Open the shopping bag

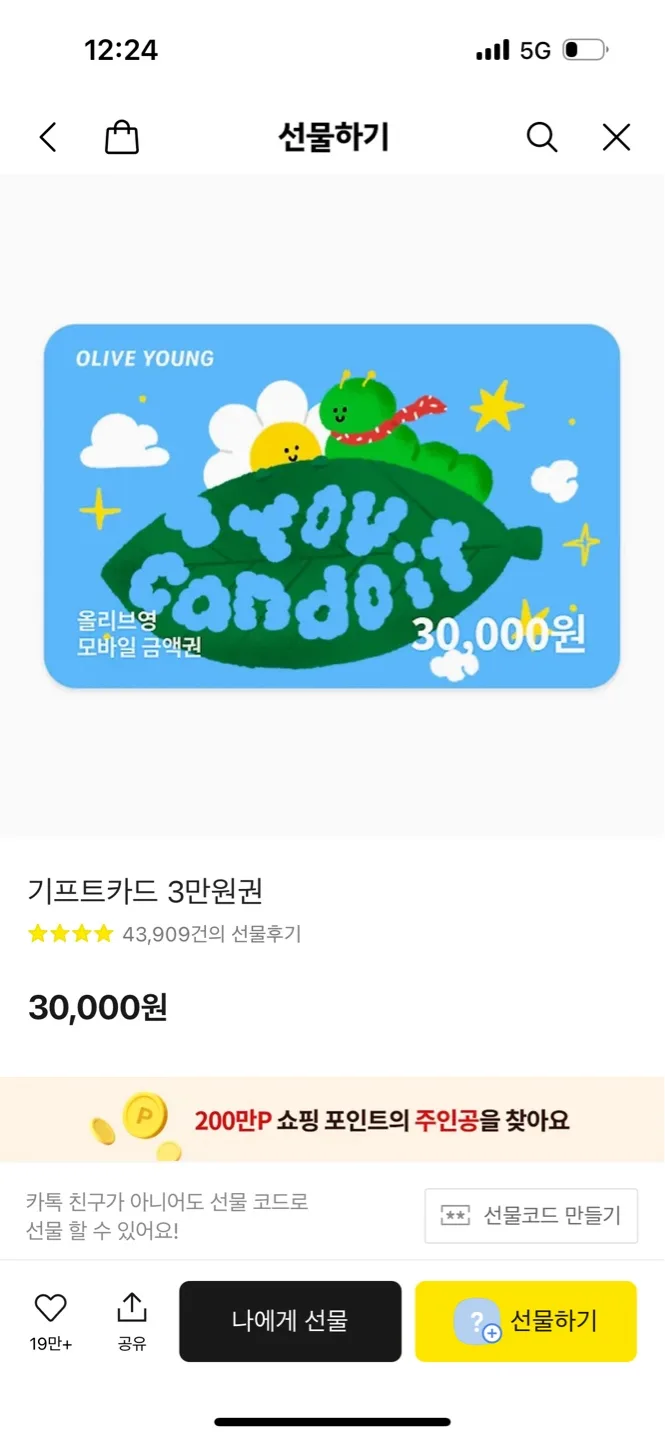click(x=122, y=137)
